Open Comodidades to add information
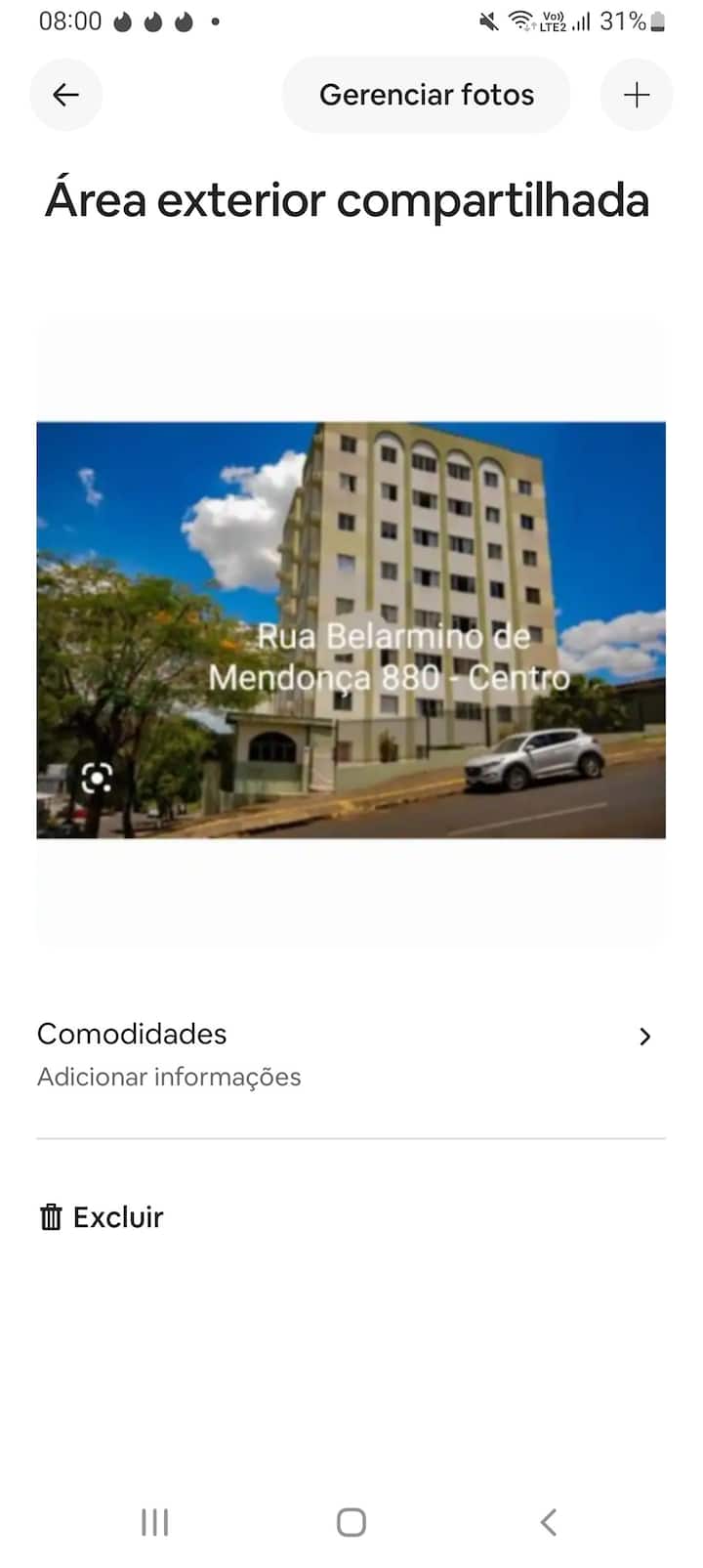The width and height of the screenshot is (703, 1568). pos(351,1054)
